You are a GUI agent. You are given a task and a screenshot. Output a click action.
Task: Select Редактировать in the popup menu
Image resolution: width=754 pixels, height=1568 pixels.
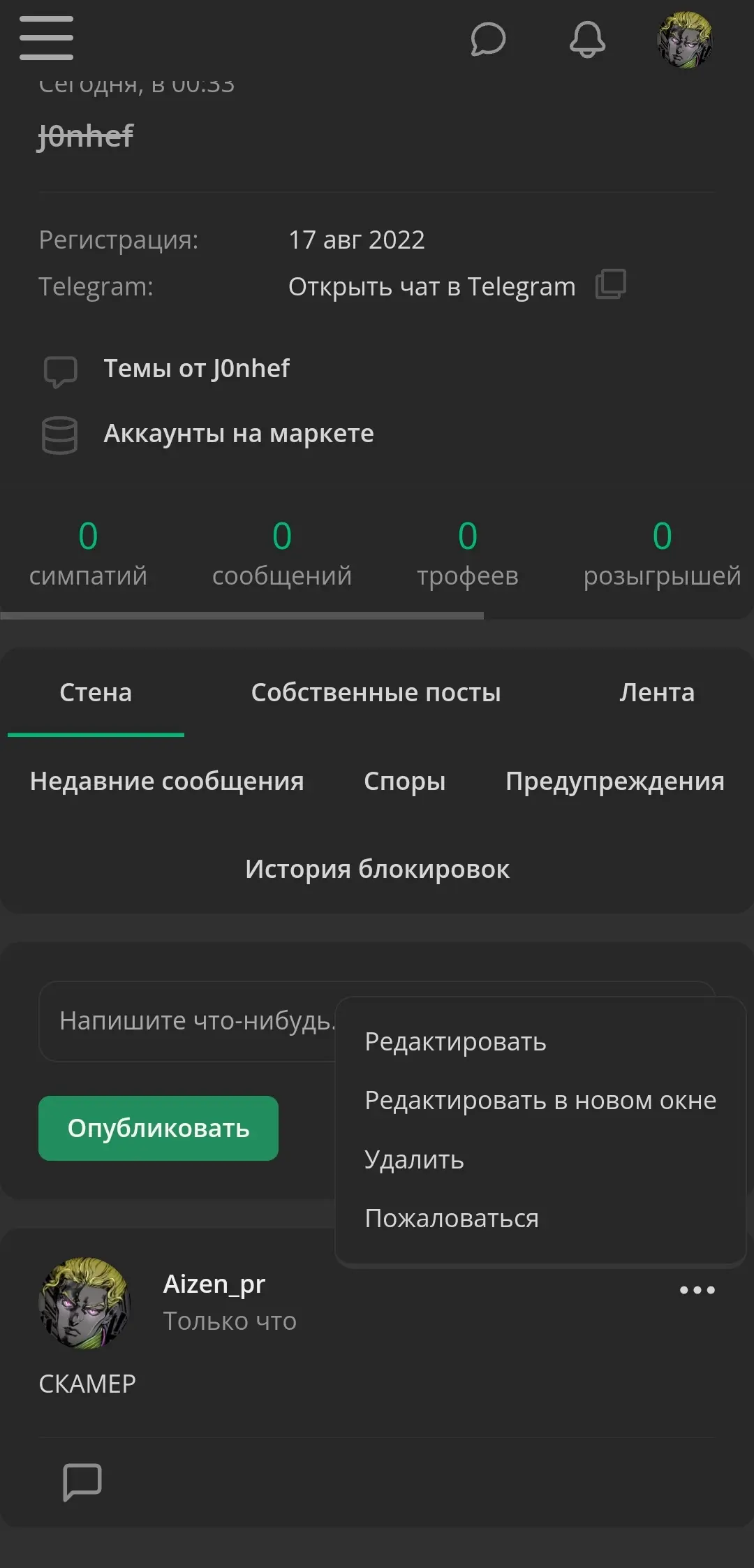click(x=455, y=1041)
